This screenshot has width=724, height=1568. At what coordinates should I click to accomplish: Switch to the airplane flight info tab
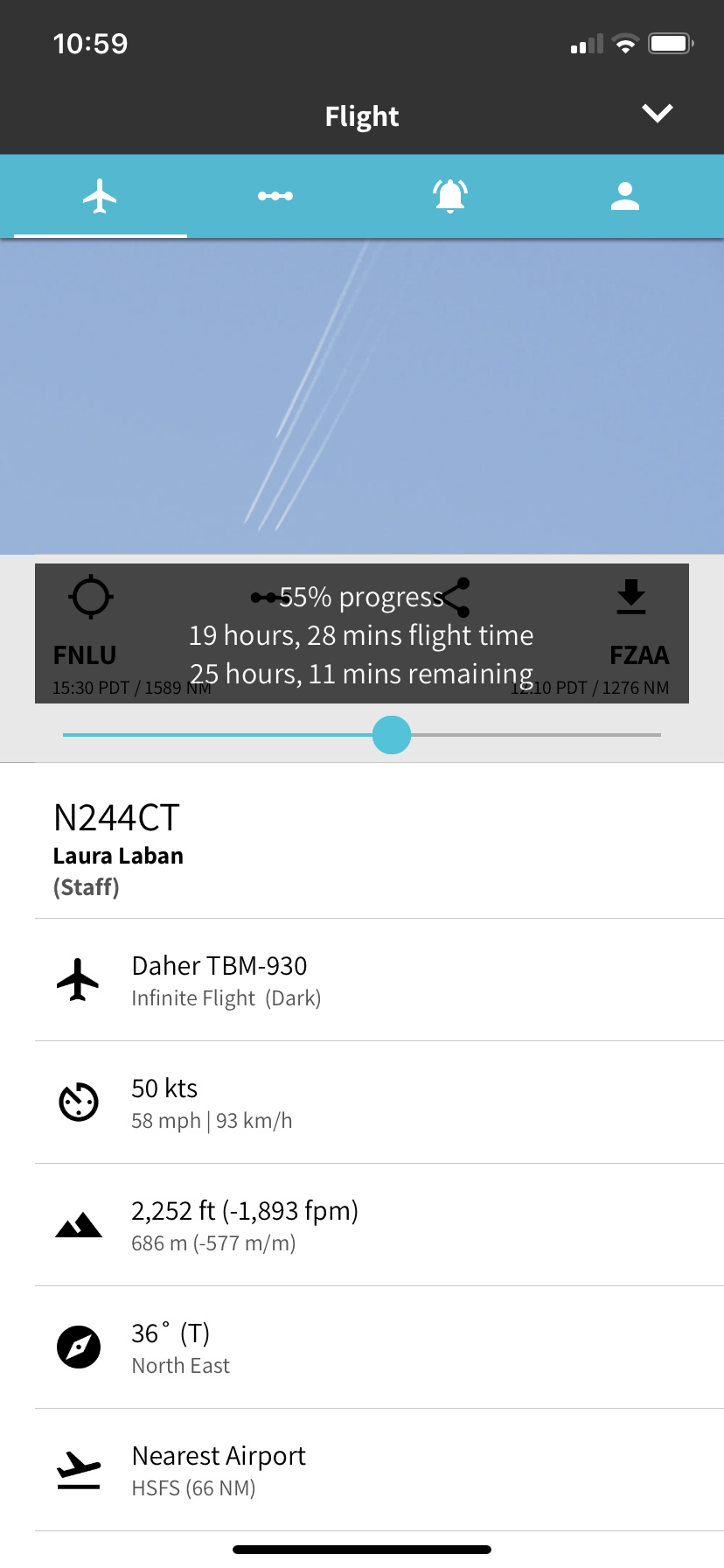[101, 196]
